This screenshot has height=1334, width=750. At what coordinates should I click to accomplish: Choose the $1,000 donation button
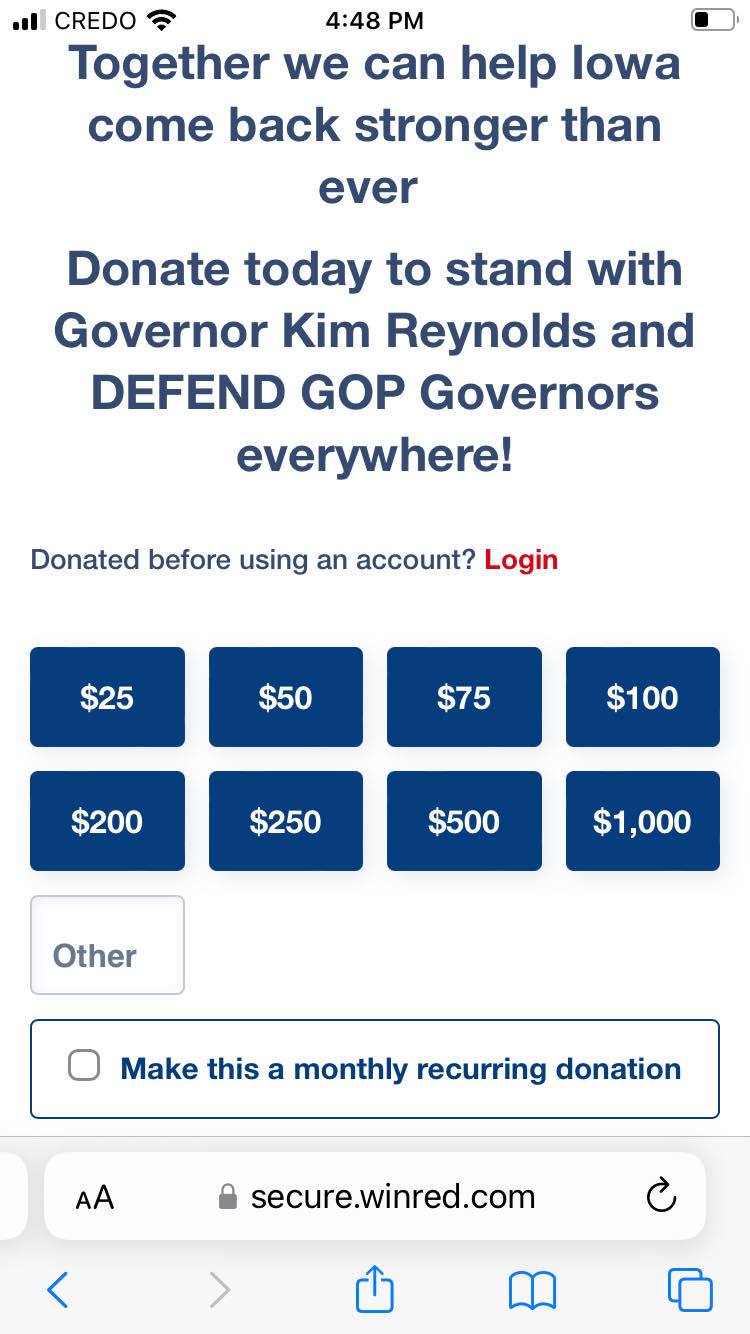coord(642,821)
